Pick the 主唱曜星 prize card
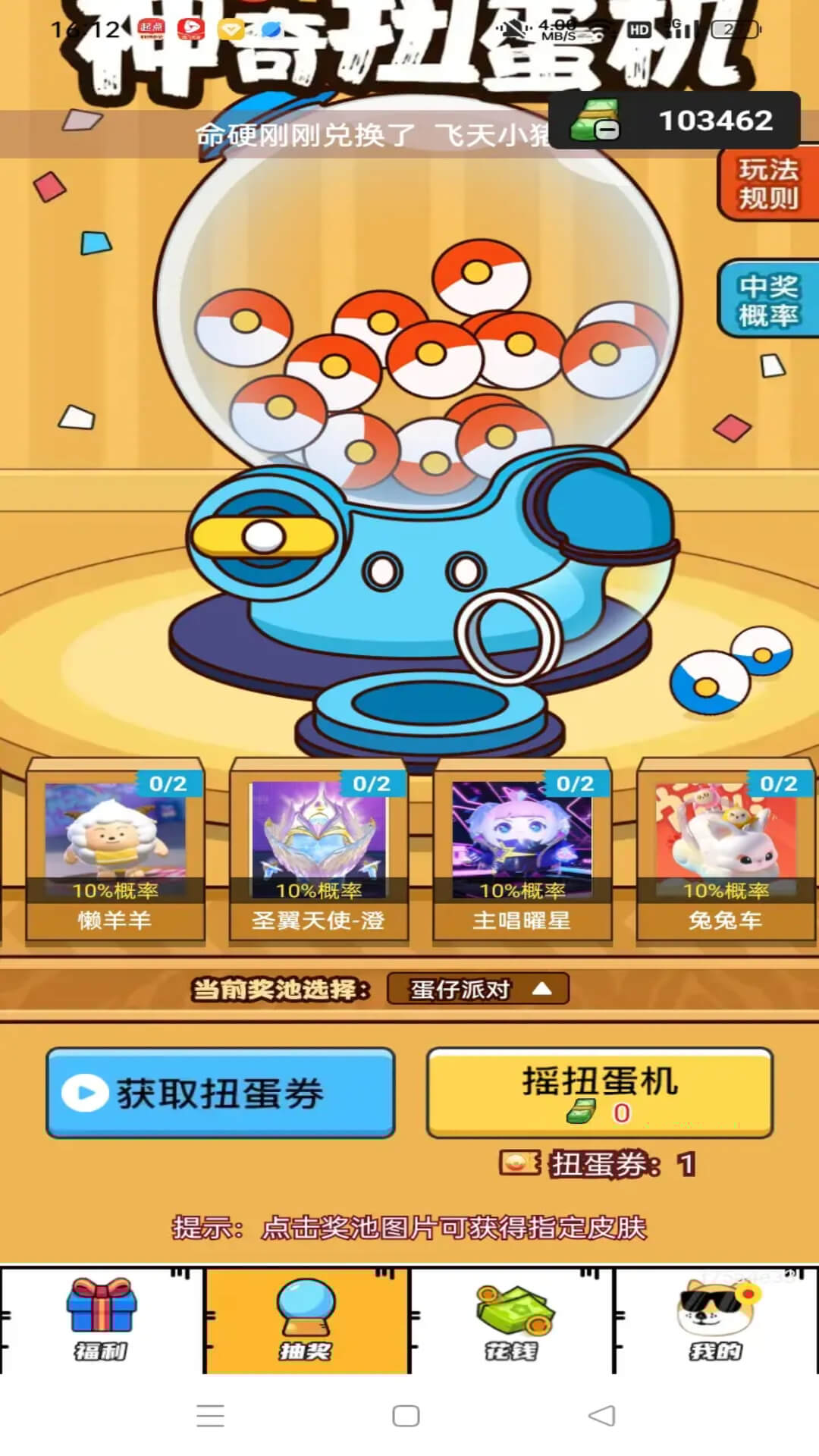819x1456 pixels. tap(522, 849)
